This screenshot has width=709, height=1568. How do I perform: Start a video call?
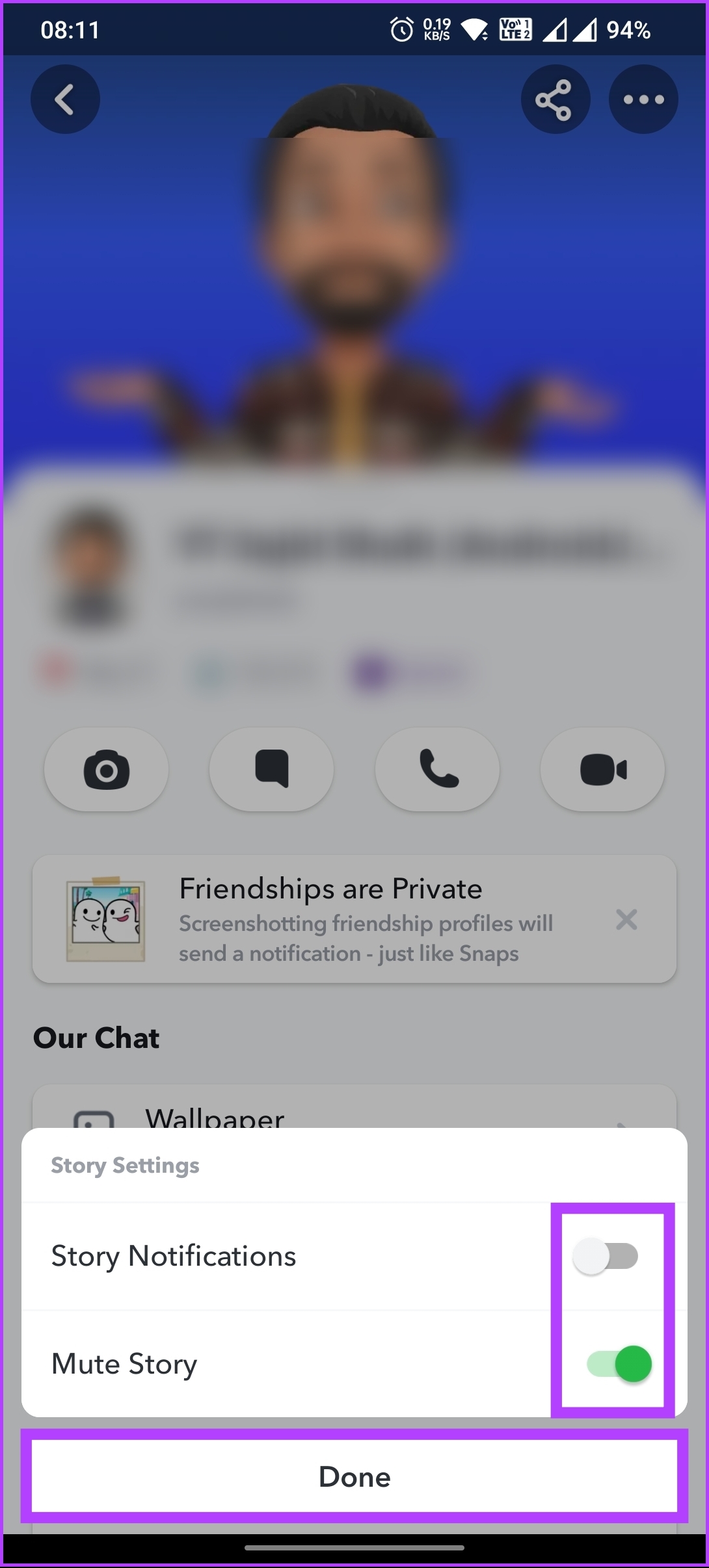click(x=602, y=770)
